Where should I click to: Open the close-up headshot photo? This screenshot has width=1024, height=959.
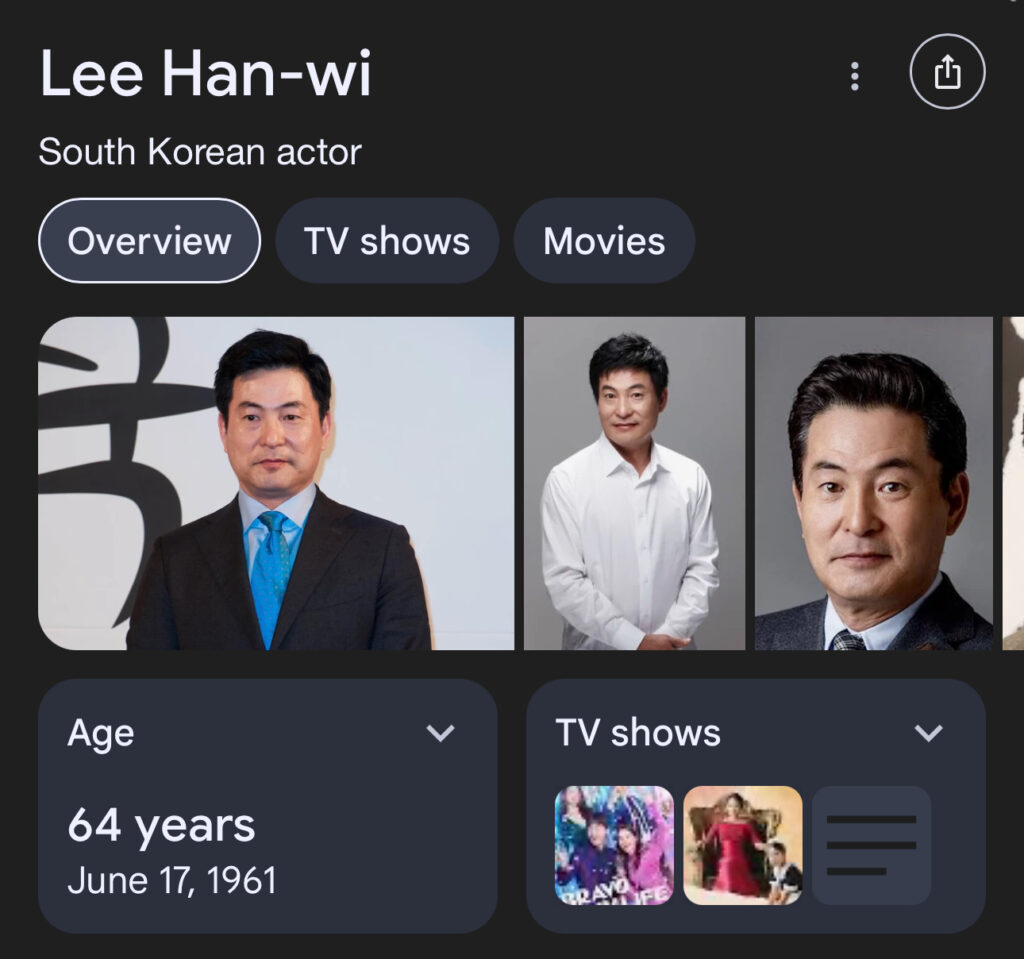point(874,484)
